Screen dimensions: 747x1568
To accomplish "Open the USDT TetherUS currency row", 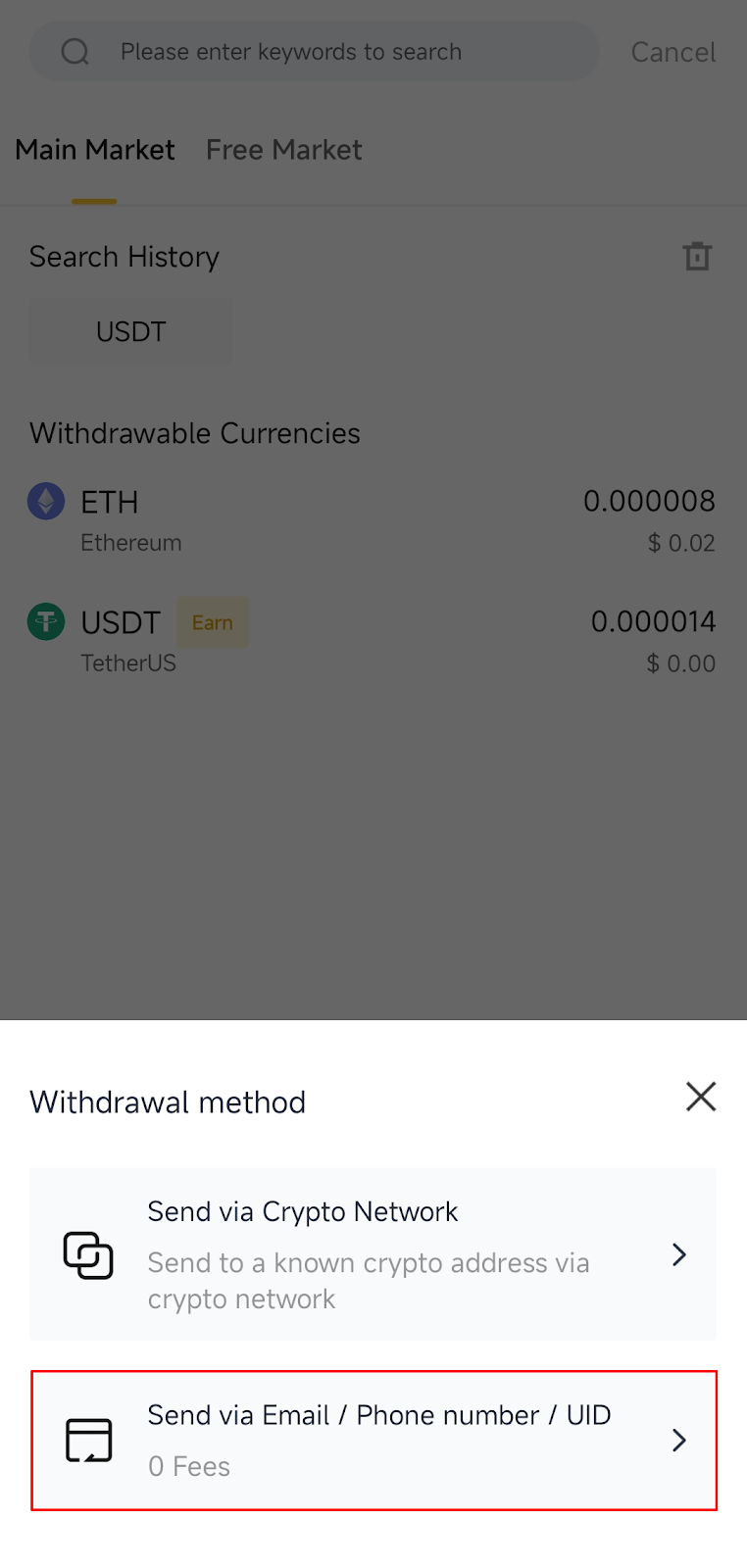I will [373, 641].
